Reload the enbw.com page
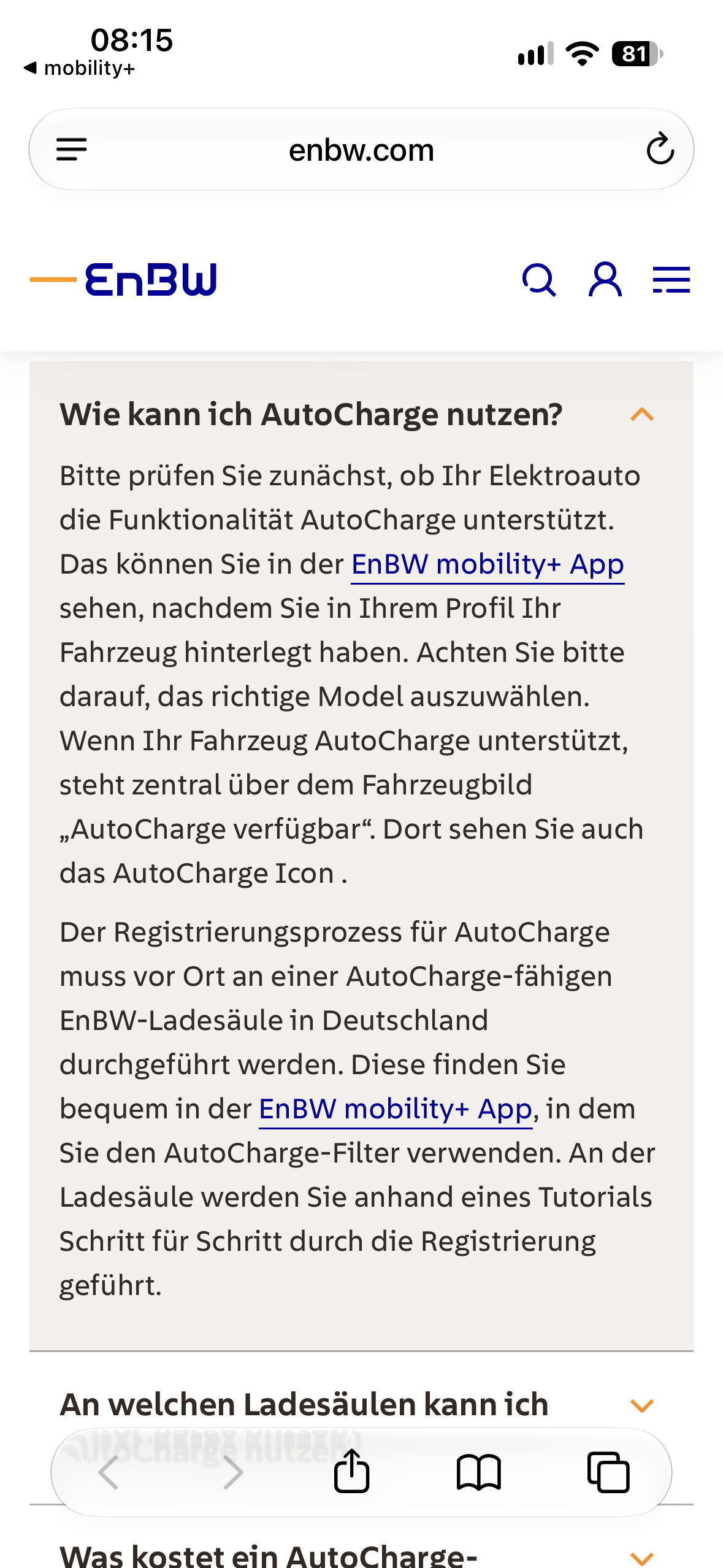723x1568 pixels. (660, 149)
